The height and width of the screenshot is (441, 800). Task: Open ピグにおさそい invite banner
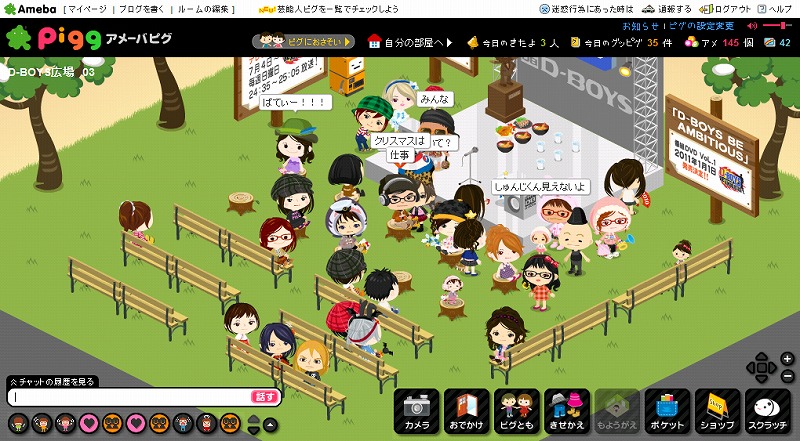(305, 43)
